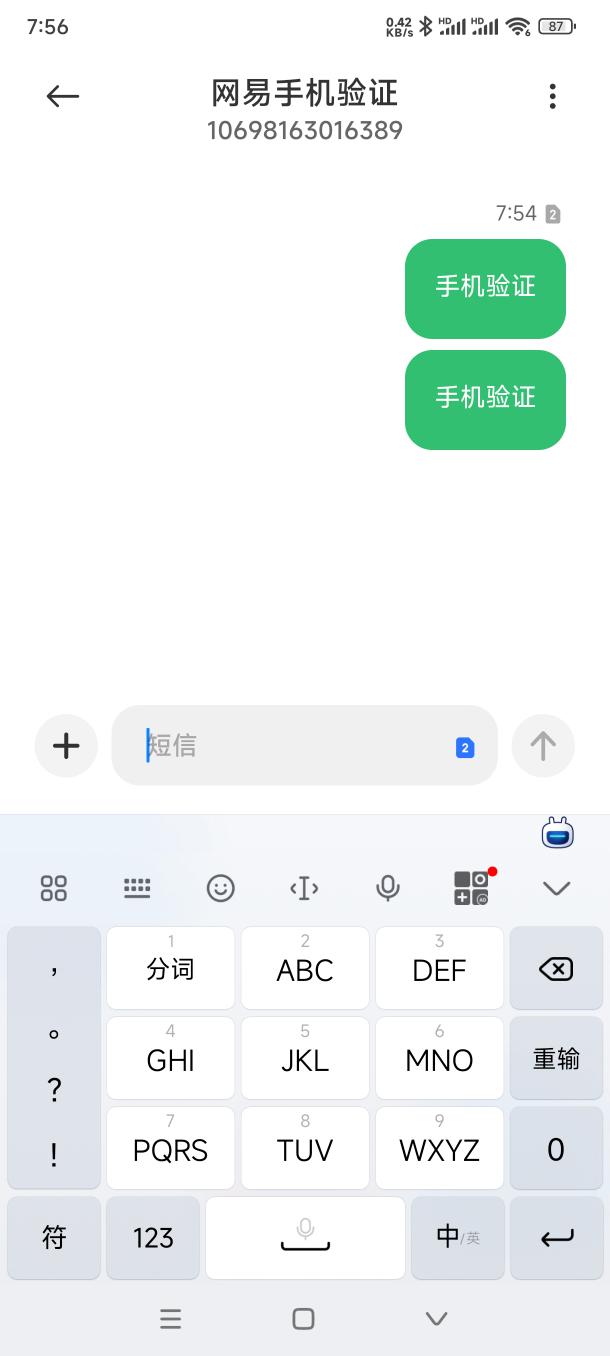
Task: Collapse the keyboard with the down chevron
Action: click(556, 888)
